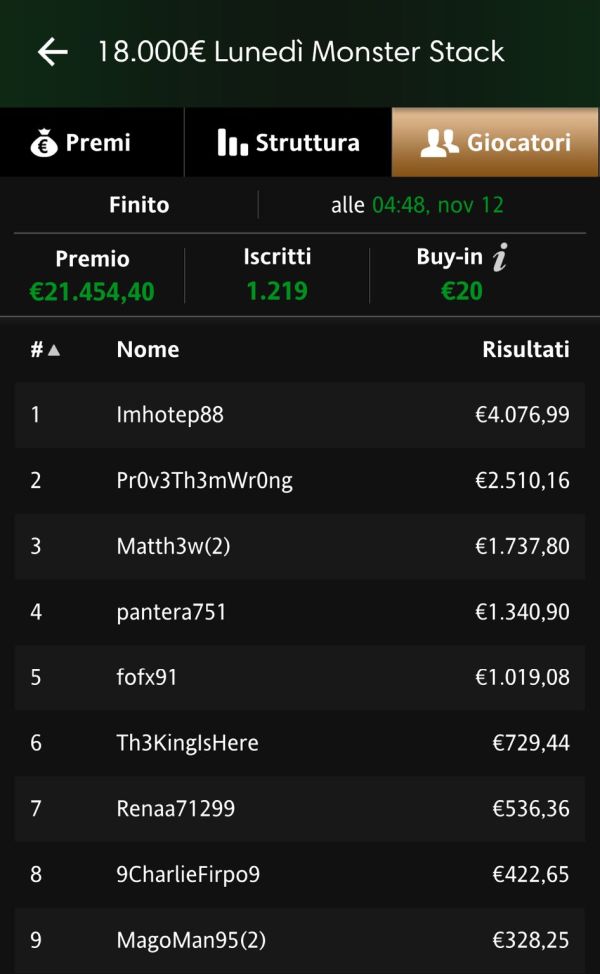Screen dimensions: 600x974
Task: Select the Giocatori tab
Action: pos(495,143)
